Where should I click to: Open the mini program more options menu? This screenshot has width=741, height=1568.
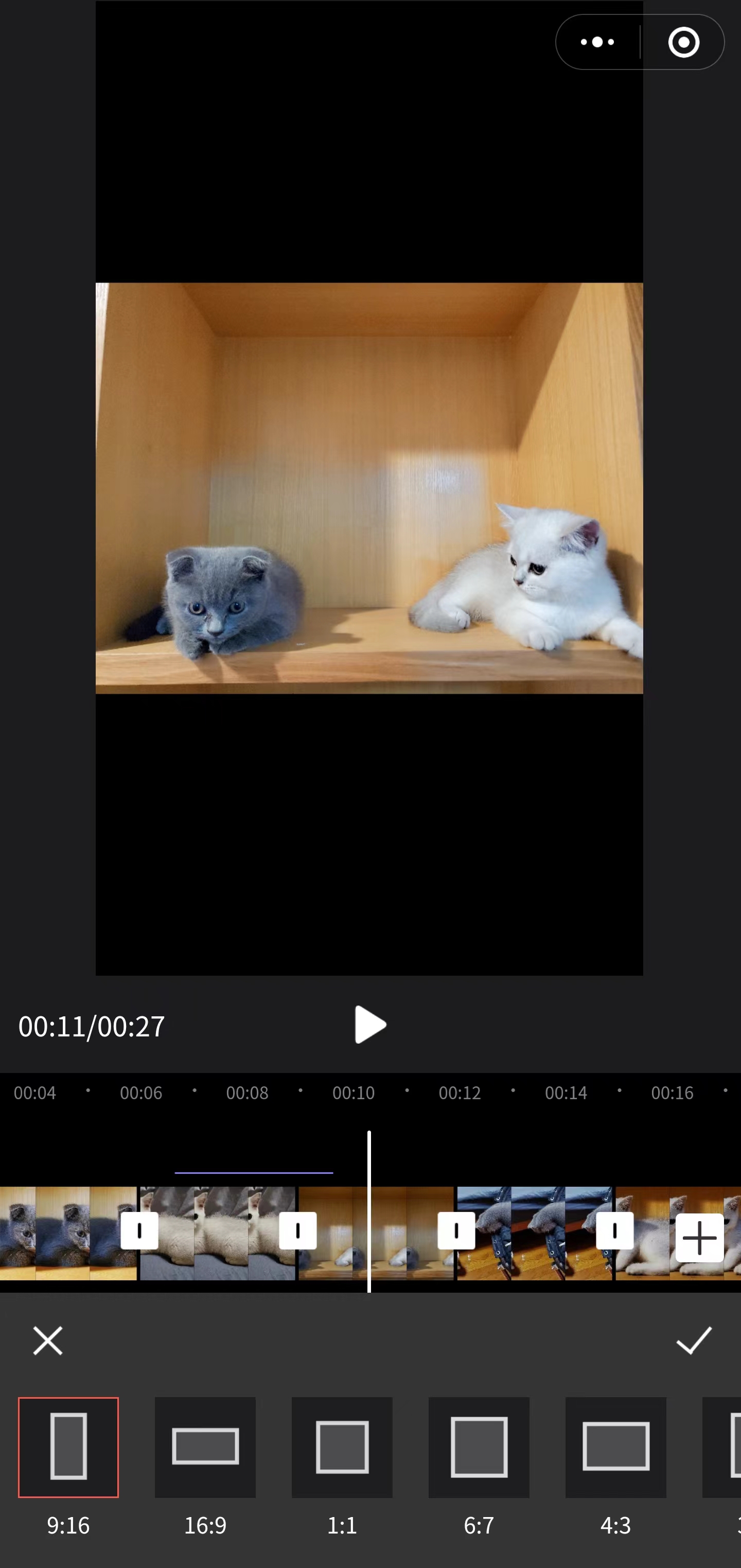tap(597, 42)
